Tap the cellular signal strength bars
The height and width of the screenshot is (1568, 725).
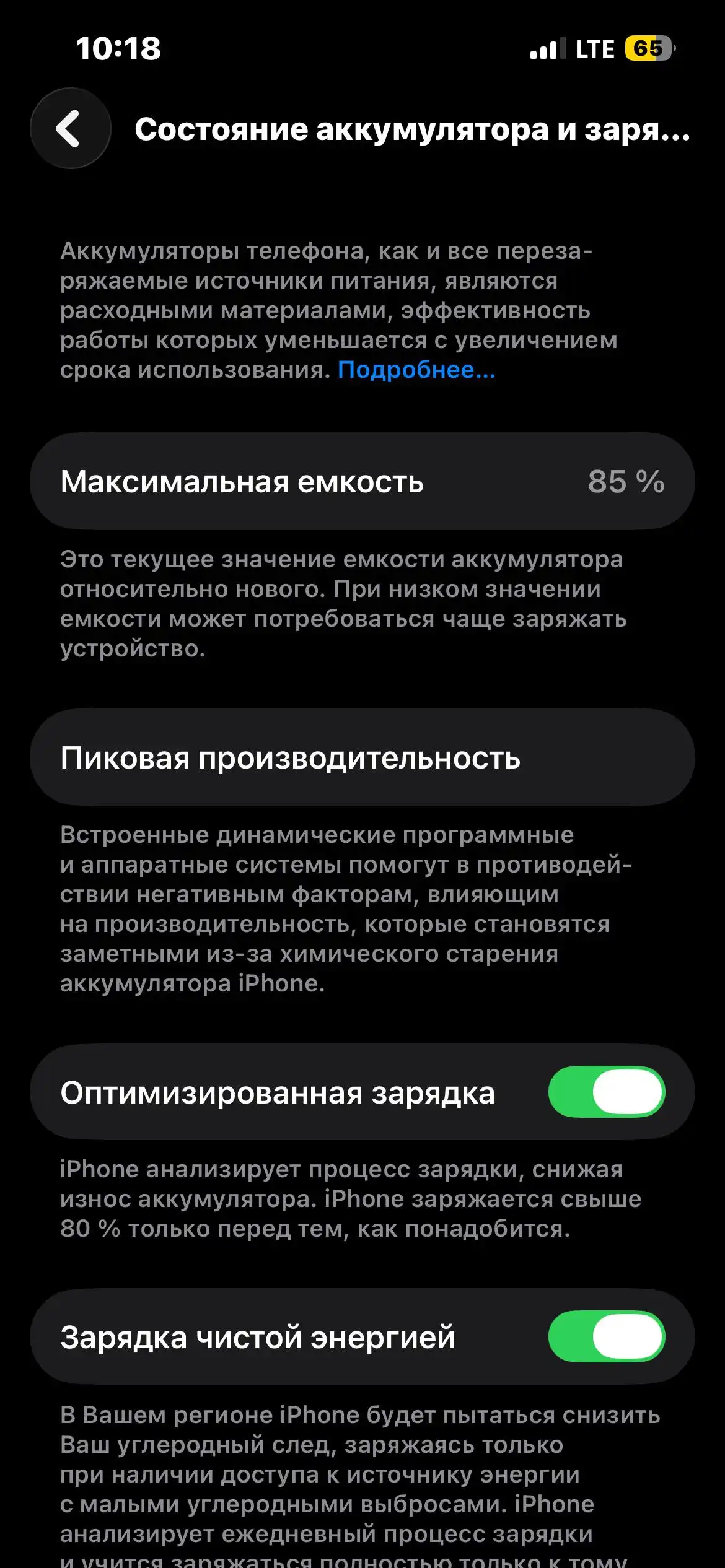[547, 48]
